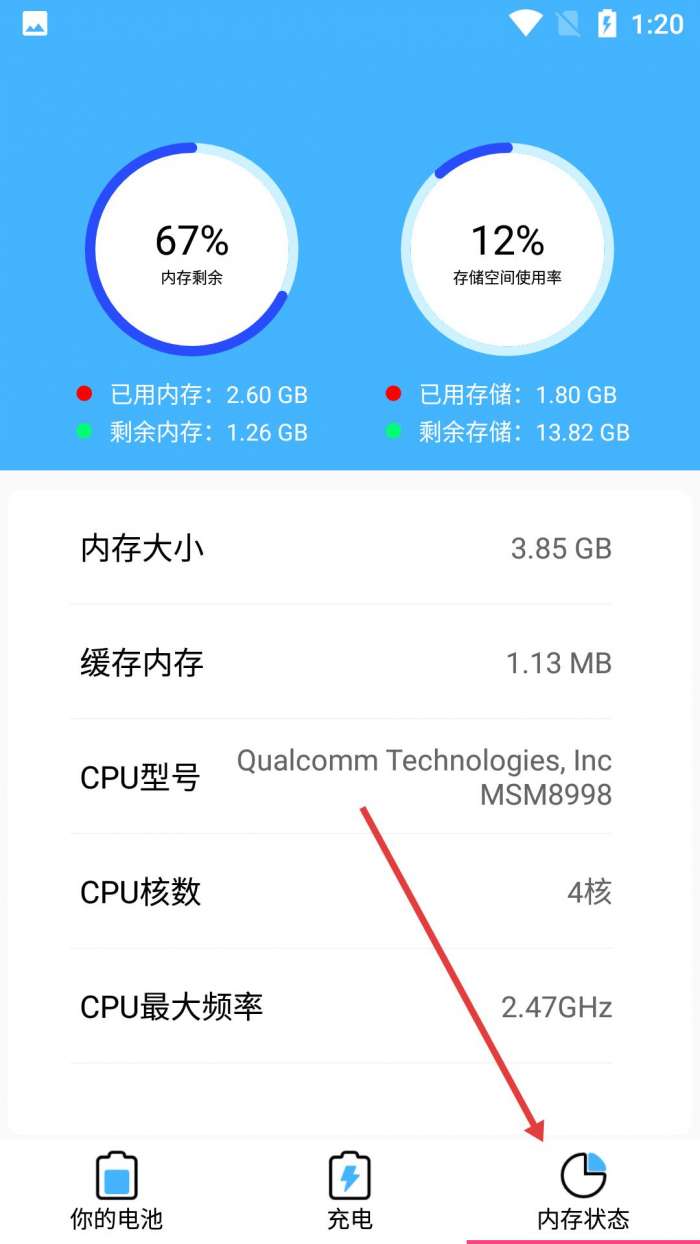Viewport: 700px width, 1244px height.
Task: Select the 内存状态 tab
Action: pos(583,1190)
